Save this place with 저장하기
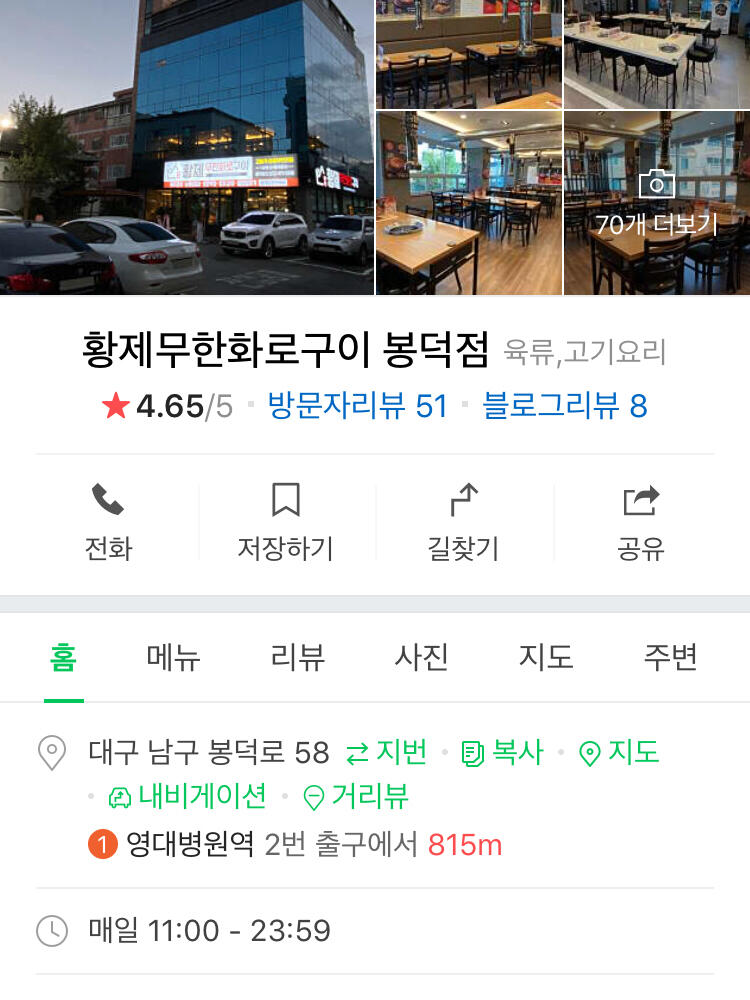This screenshot has width=750, height=1000. tap(285, 522)
